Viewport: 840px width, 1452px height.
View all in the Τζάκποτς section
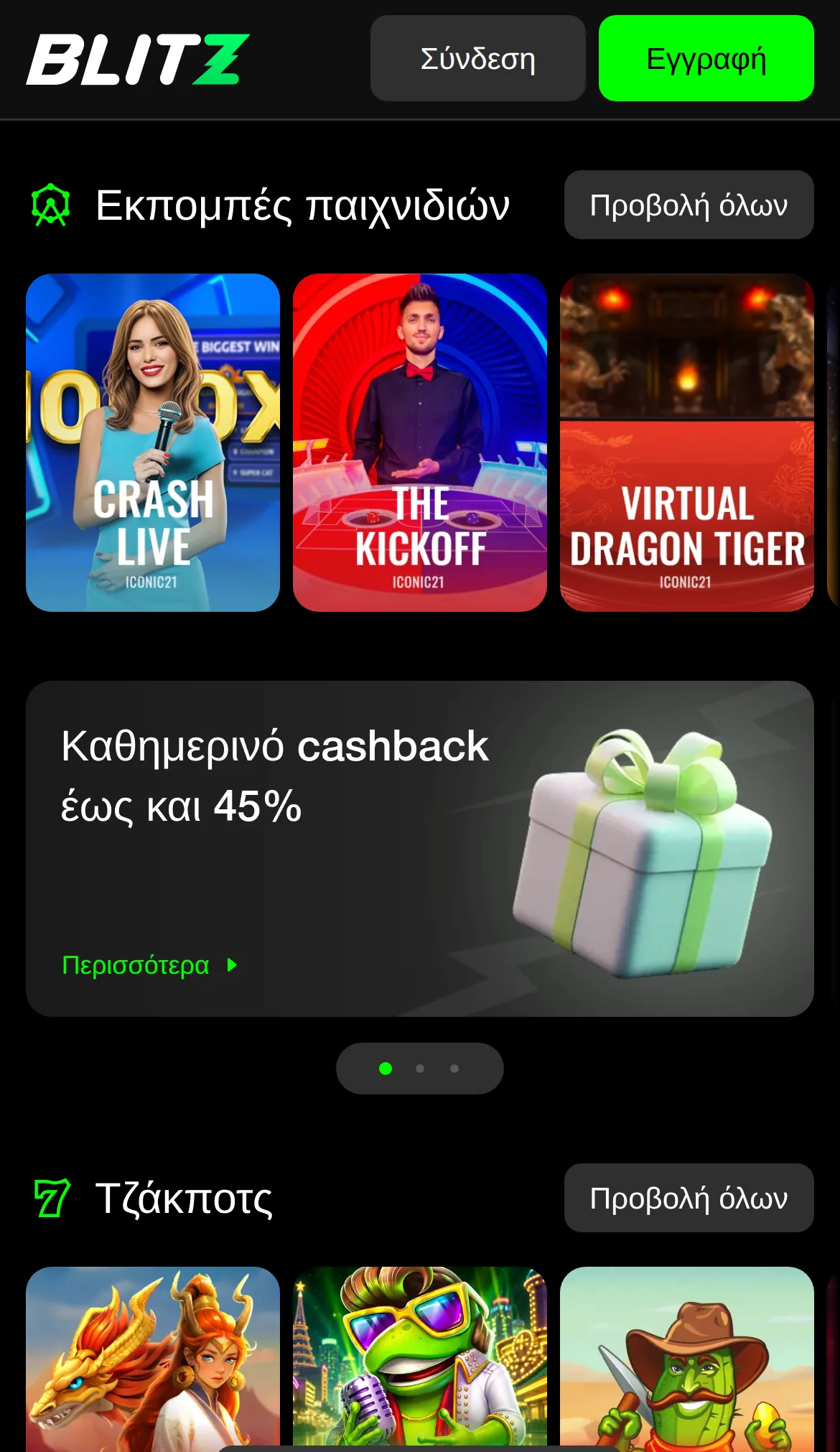click(x=689, y=1198)
